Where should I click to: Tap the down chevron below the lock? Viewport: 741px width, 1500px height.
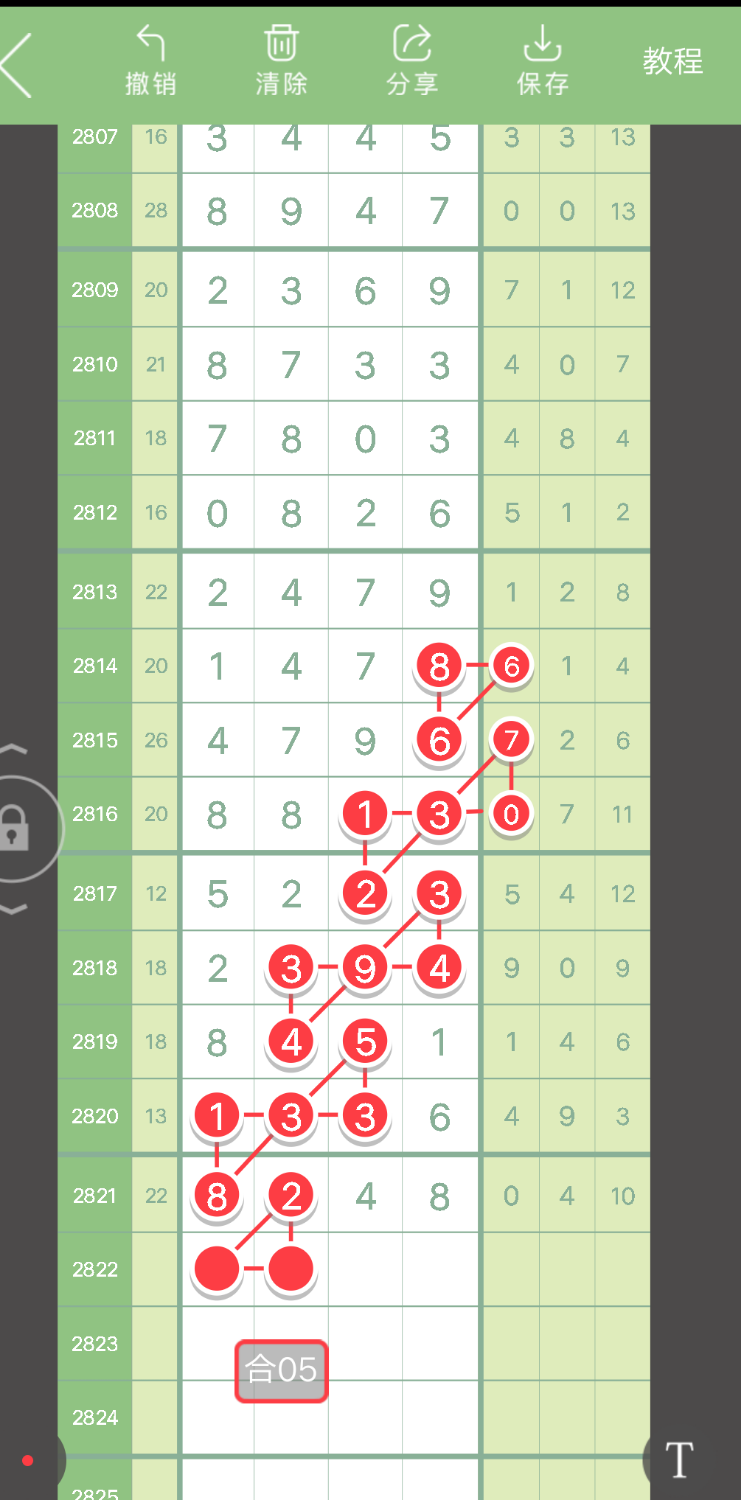[12, 909]
